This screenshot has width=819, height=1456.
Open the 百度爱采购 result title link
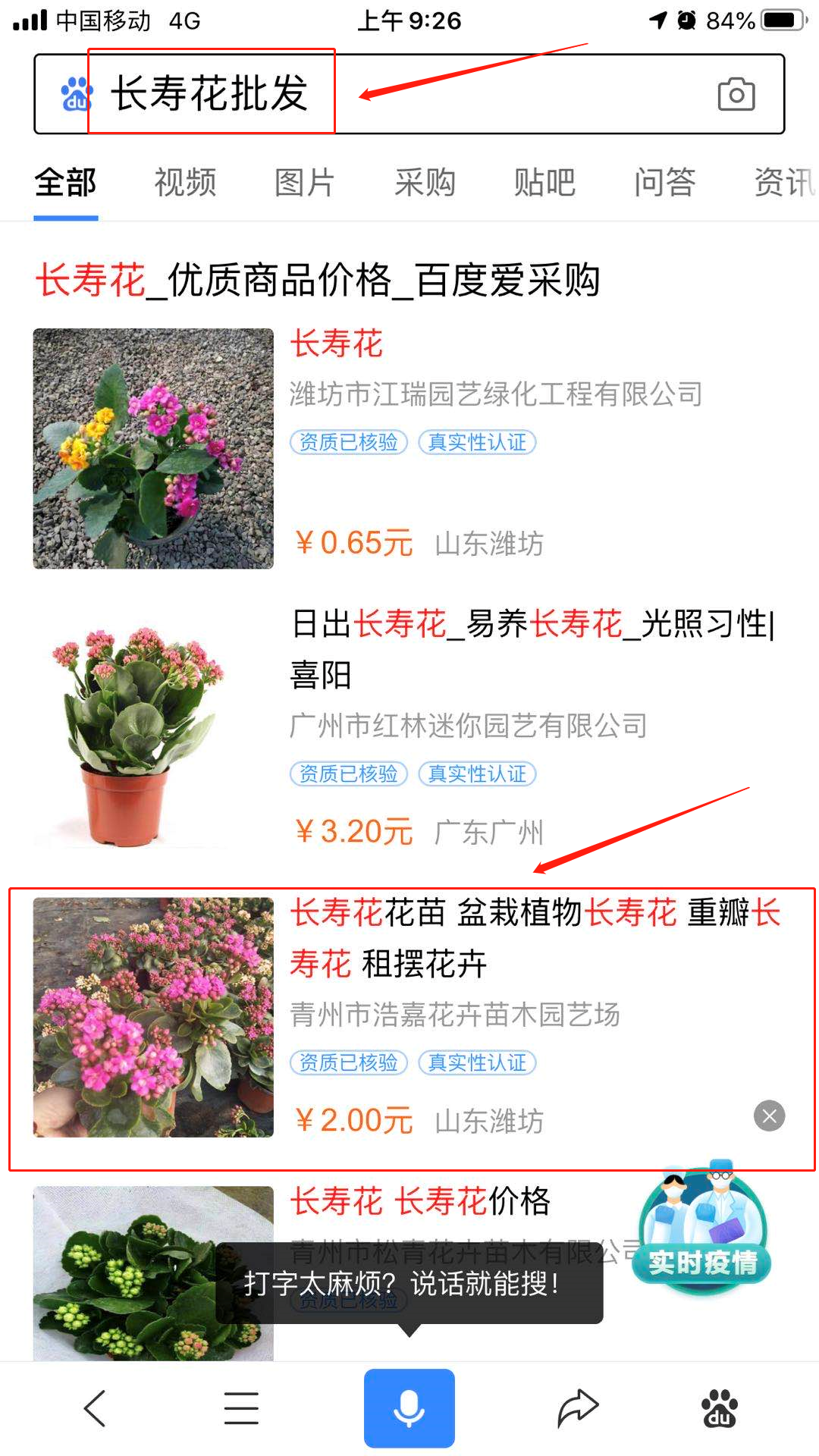coord(317,280)
